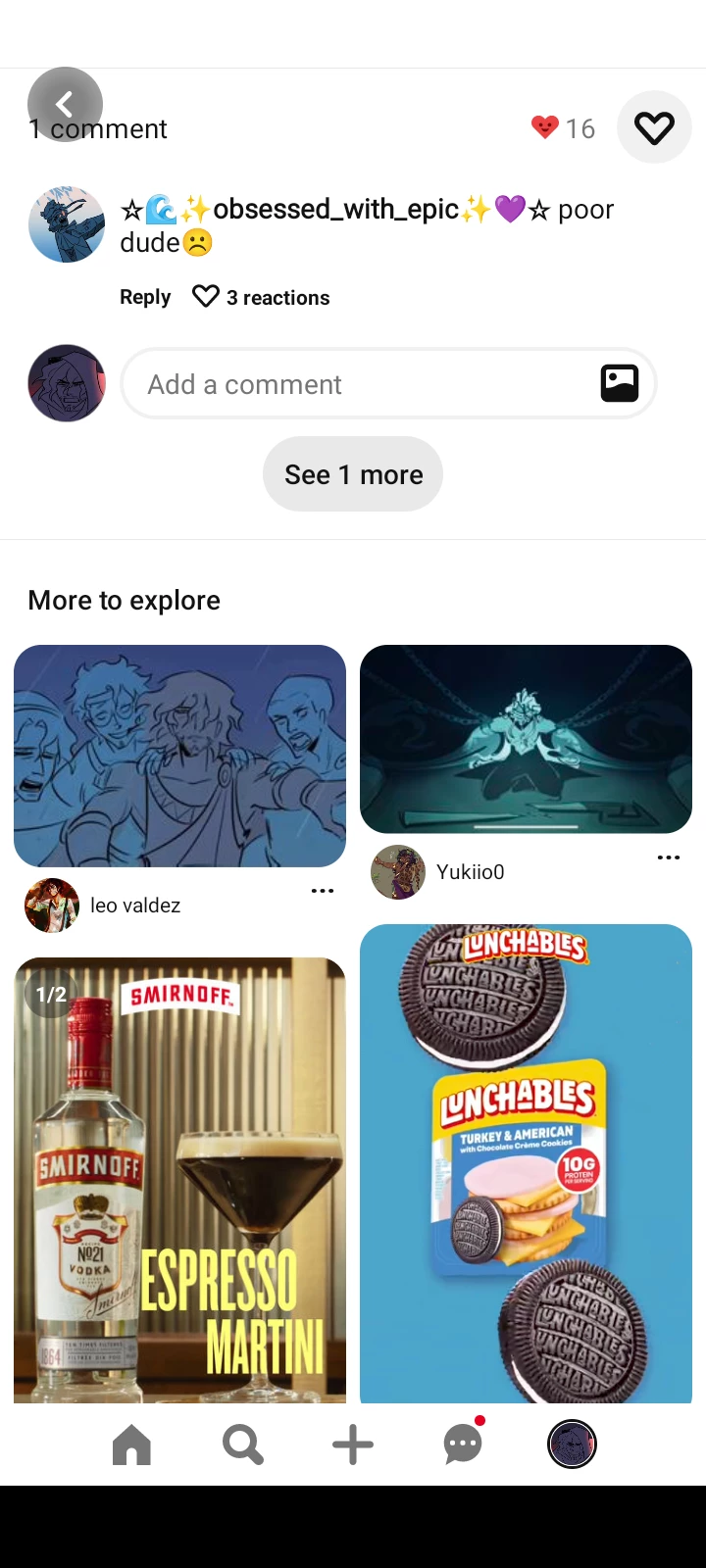Open the messages and notifications tab
Viewport: 706px width, 1568px height.
pyautogui.click(x=463, y=1445)
